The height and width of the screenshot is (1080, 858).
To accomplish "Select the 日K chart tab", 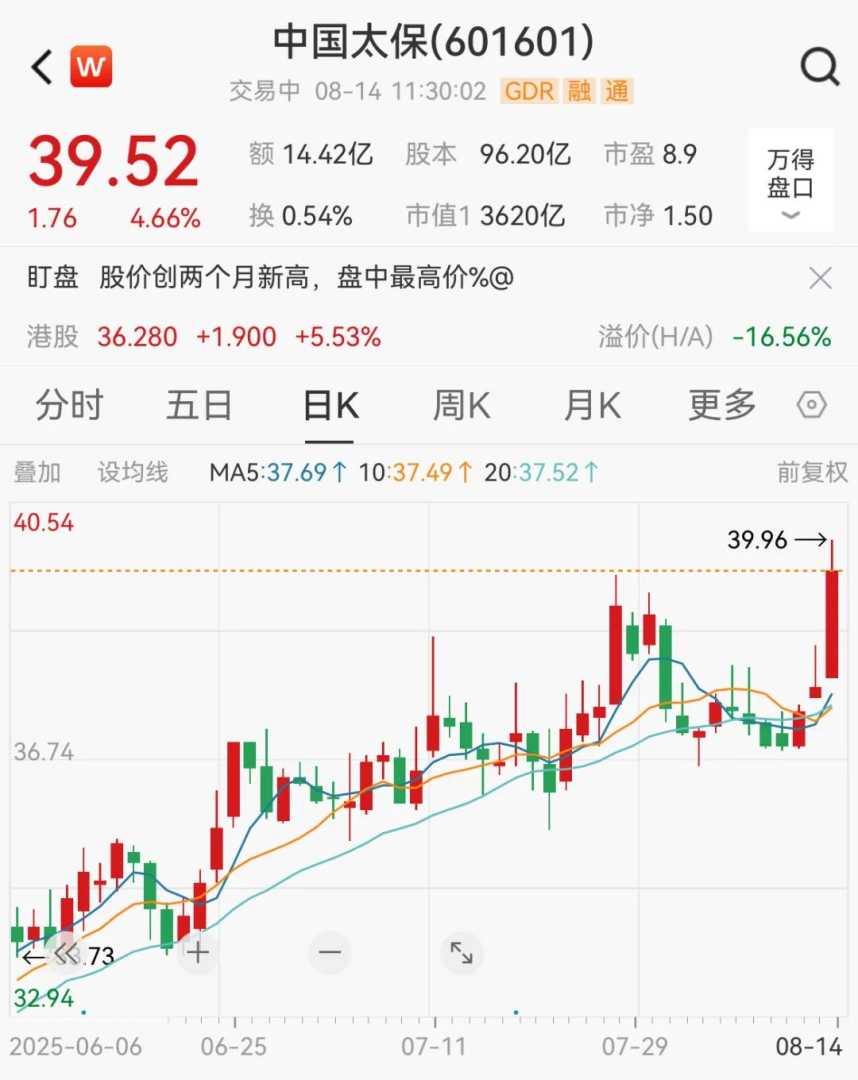I will coord(330,406).
